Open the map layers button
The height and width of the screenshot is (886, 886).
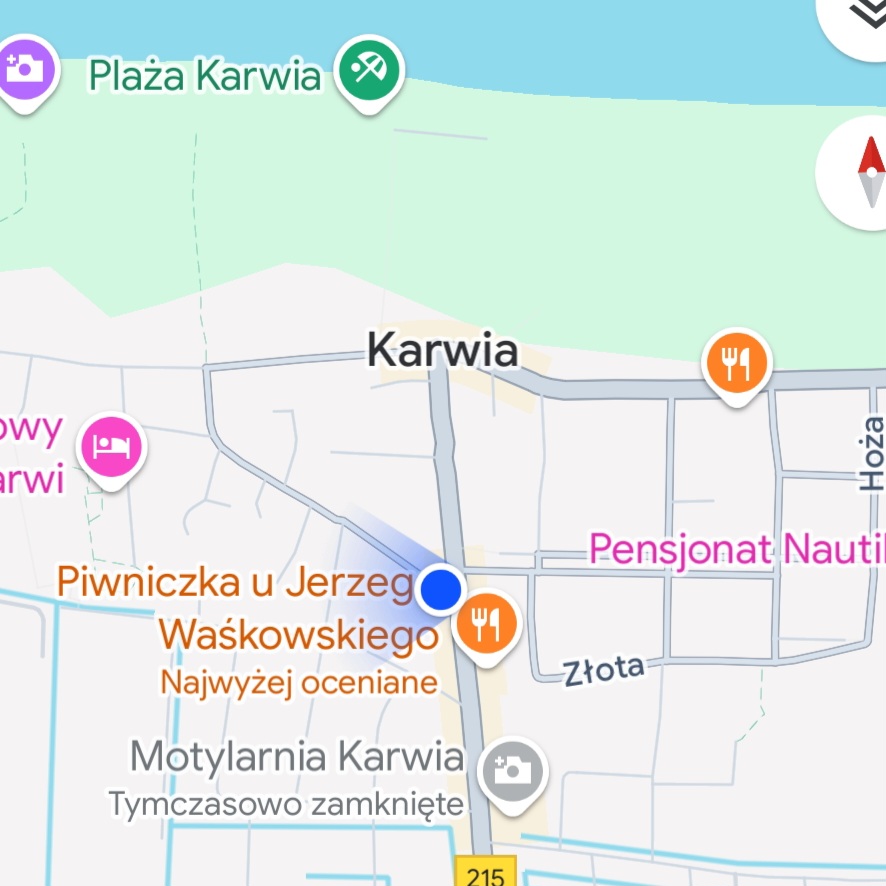click(x=862, y=18)
